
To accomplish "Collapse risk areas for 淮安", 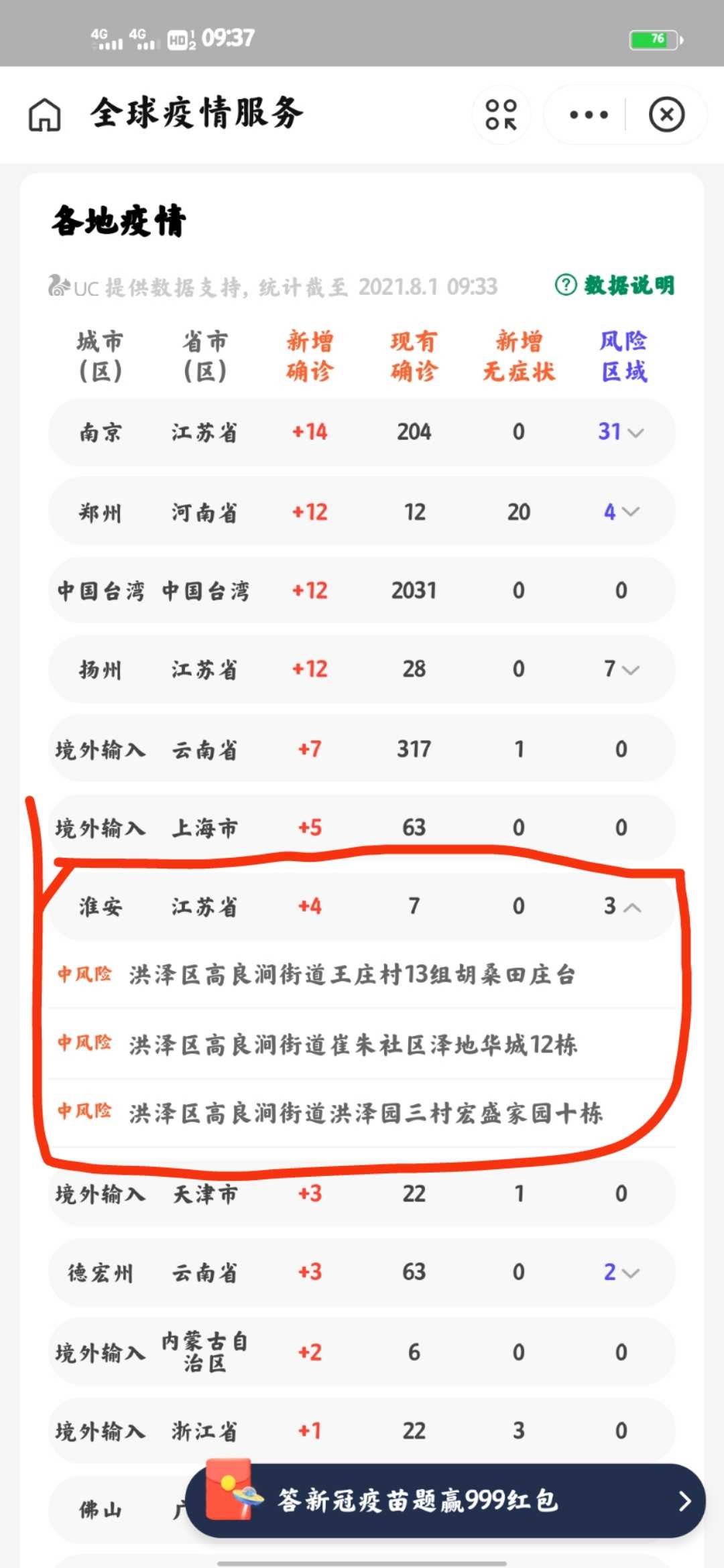I will click(622, 907).
